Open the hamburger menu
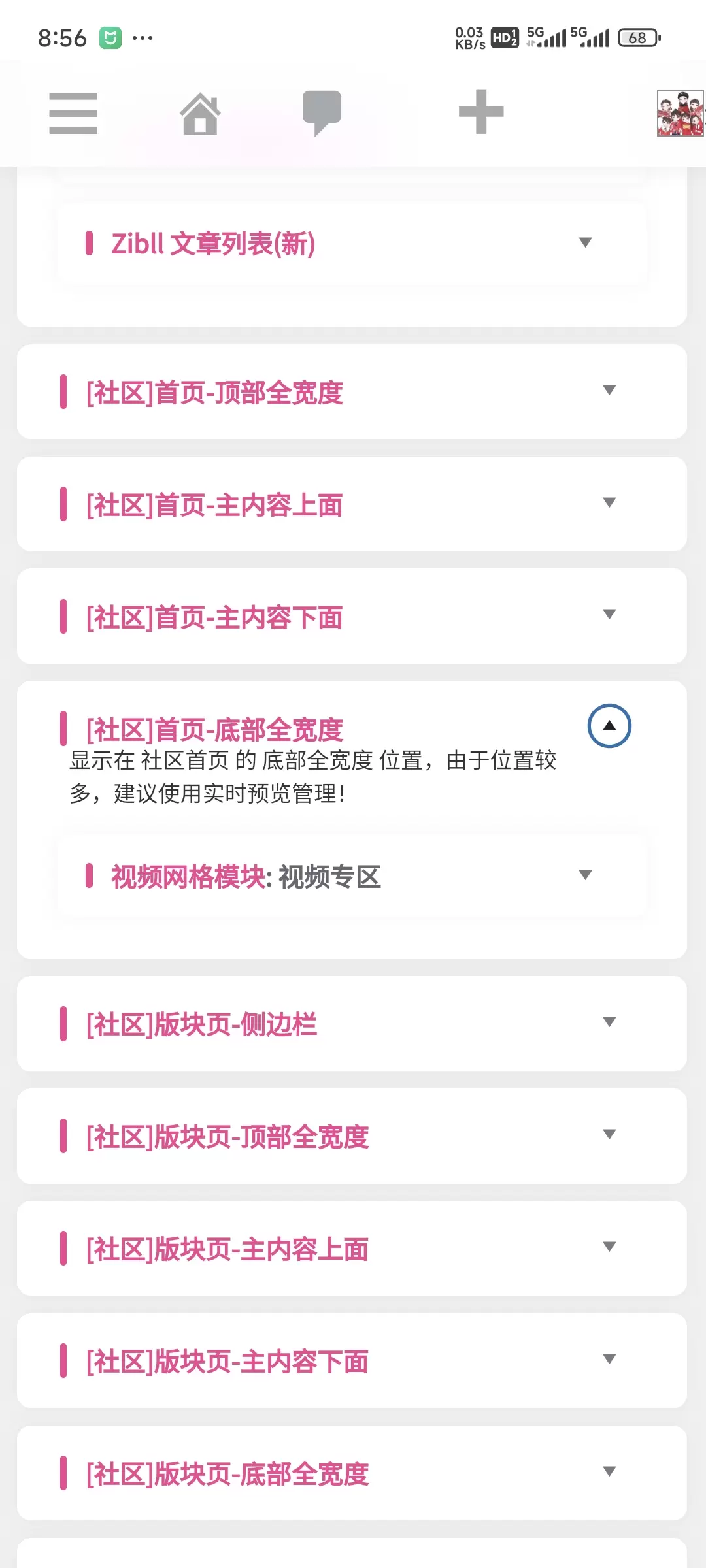 [73, 113]
